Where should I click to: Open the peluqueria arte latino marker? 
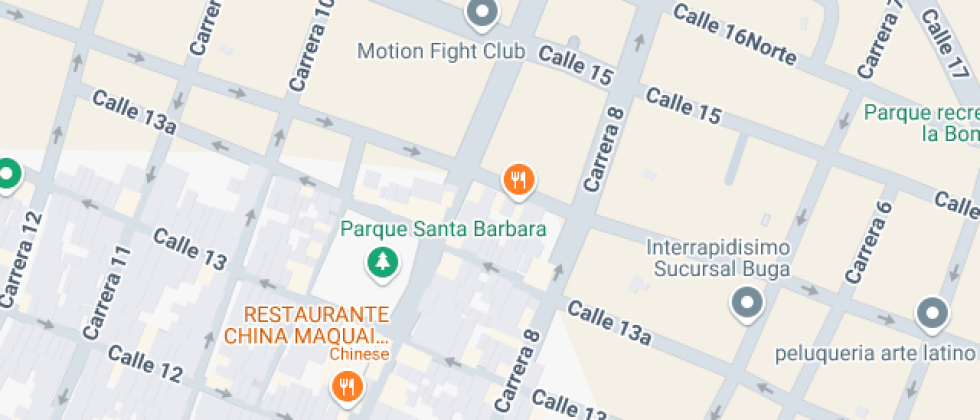click(932, 313)
